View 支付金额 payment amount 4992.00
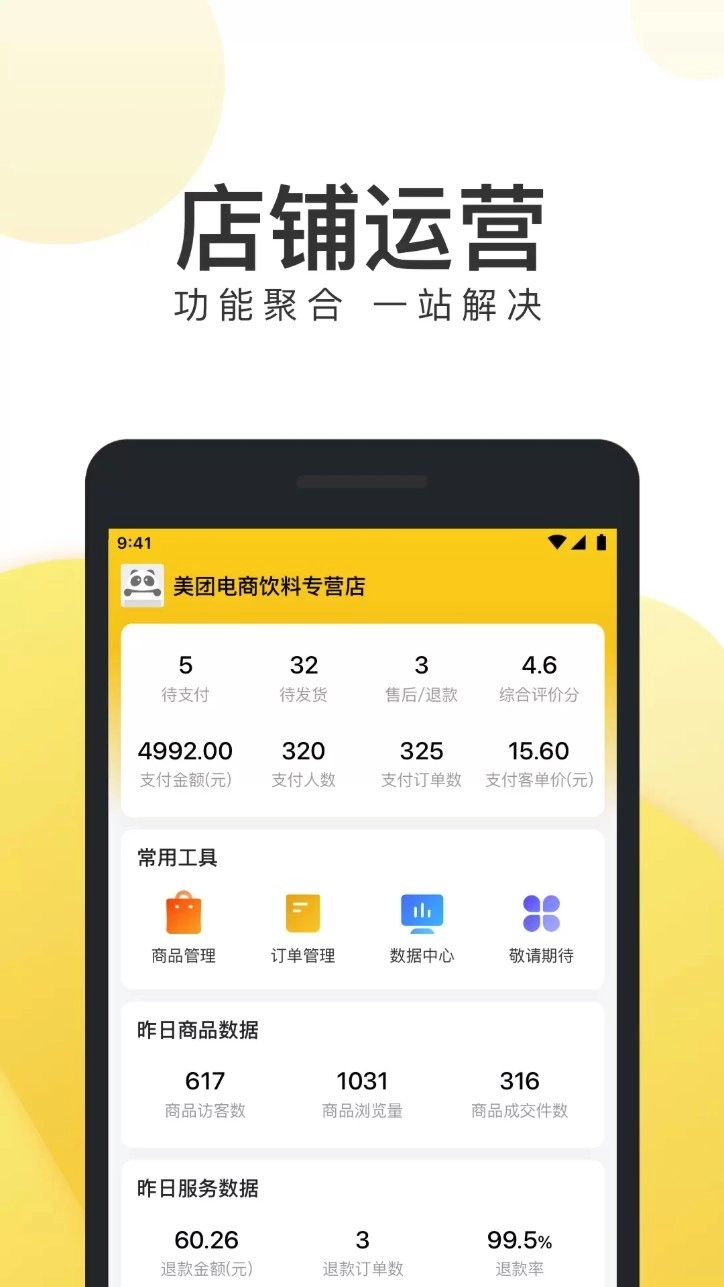Viewport: 724px width, 1287px height. coord(186,761)
